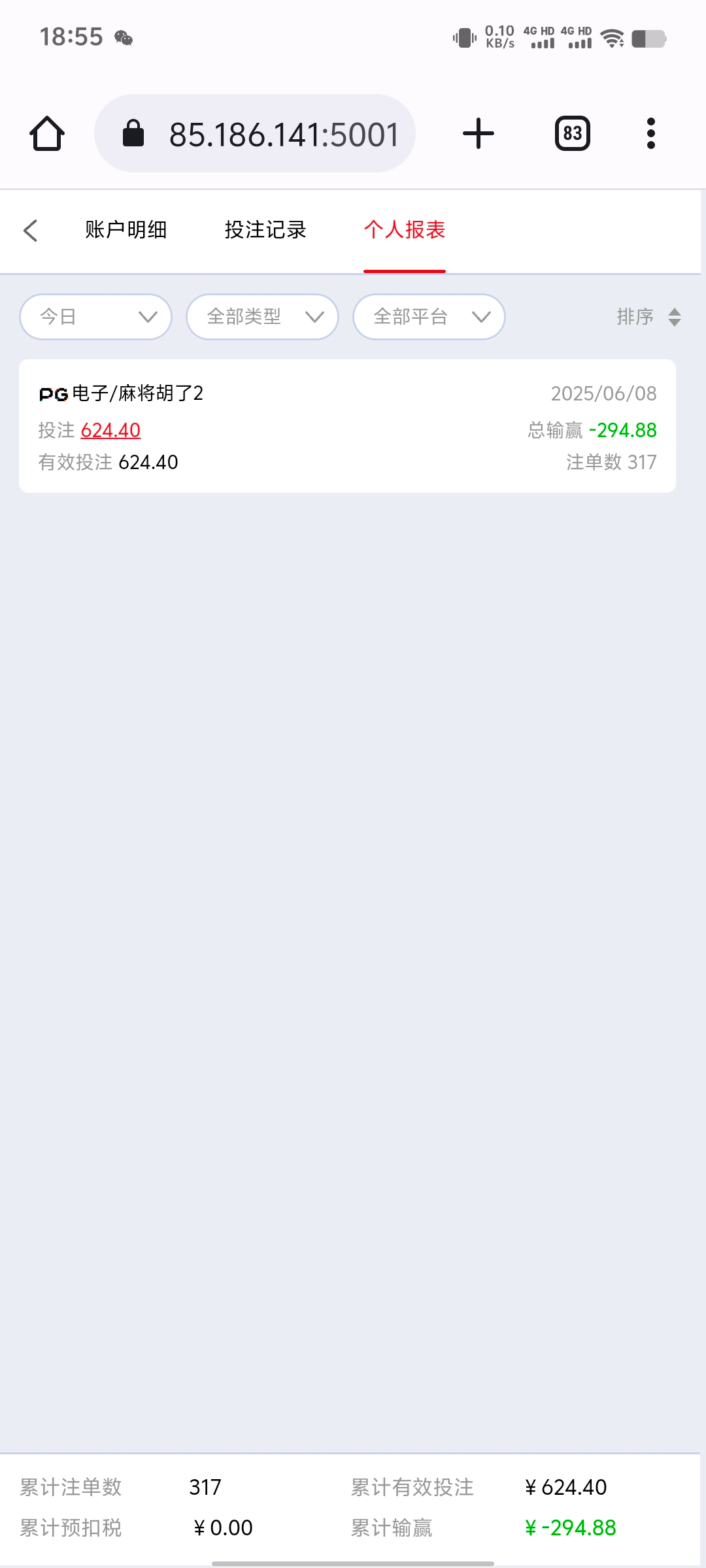Image resolution: width=706 pixels, height=1568 pixels.
Task: Select the 个人报表 tab
Action: [x=405, y=230]
